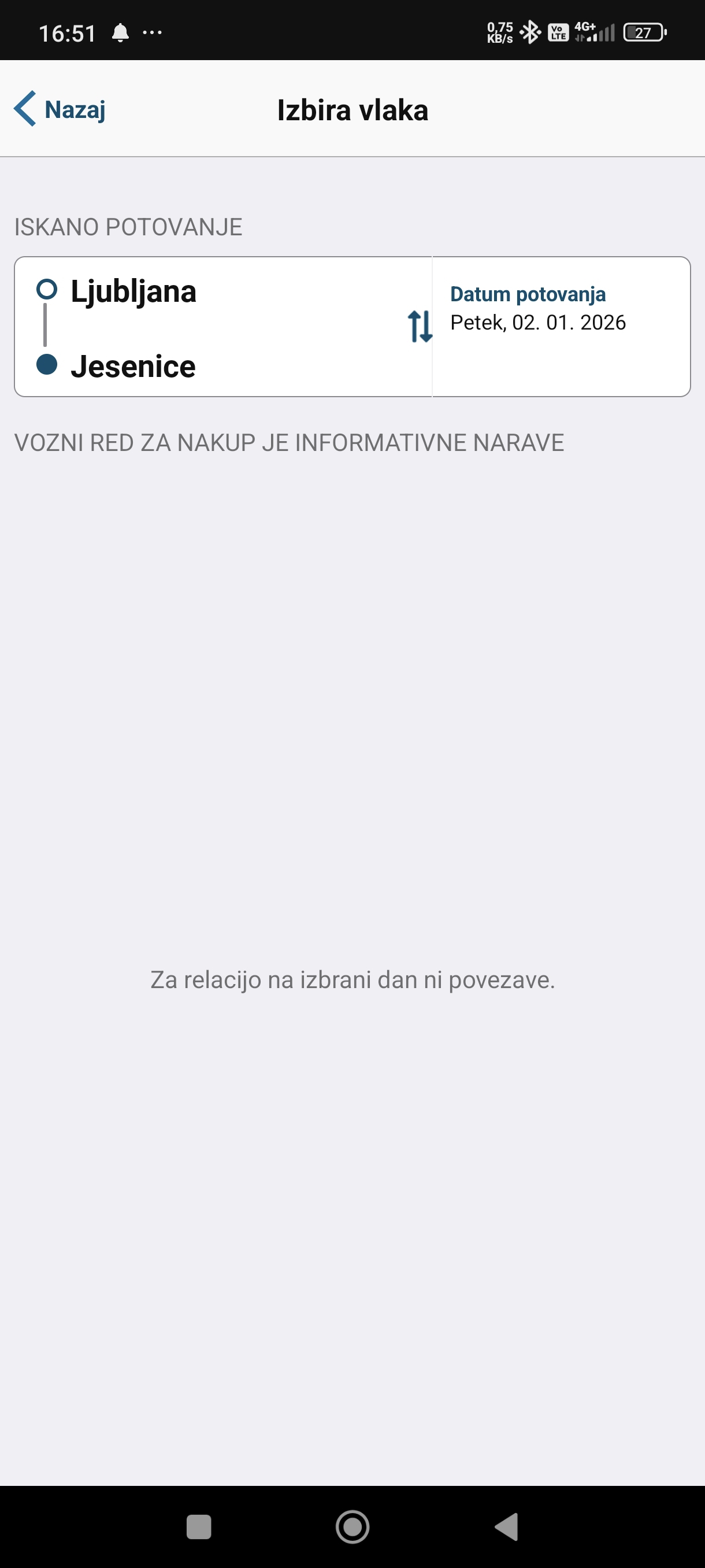This screenshot has width=705, height=1568.
Task: Change the departure station Ljubljana
Action: coord(134,291)
